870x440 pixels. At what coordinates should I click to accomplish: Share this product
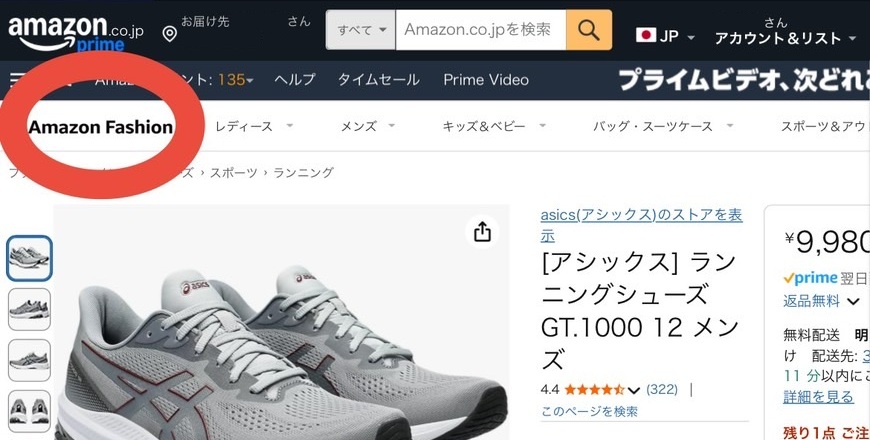(x=482, y=232)
